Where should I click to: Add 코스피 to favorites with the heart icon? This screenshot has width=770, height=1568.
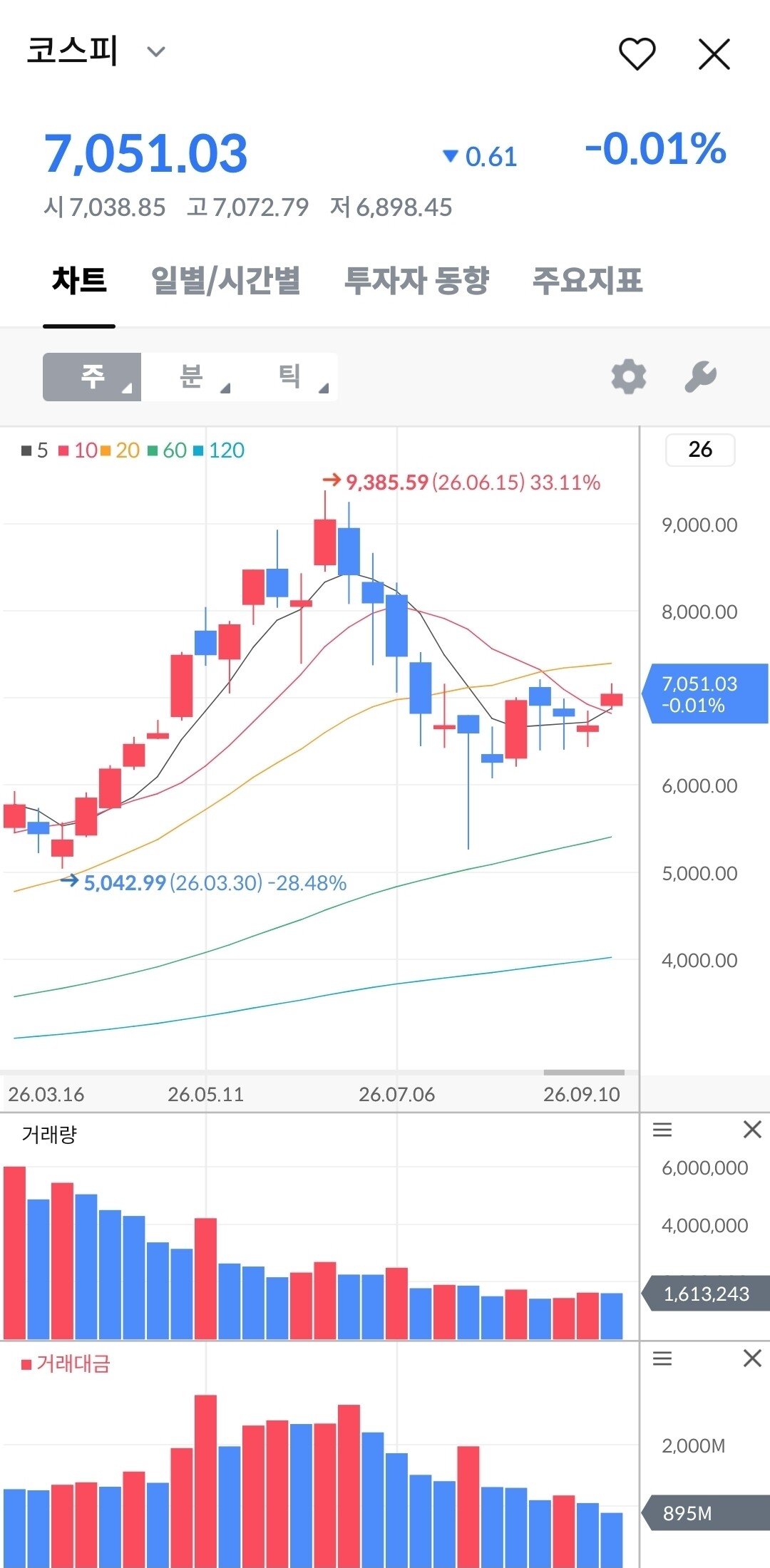[637, 53]
